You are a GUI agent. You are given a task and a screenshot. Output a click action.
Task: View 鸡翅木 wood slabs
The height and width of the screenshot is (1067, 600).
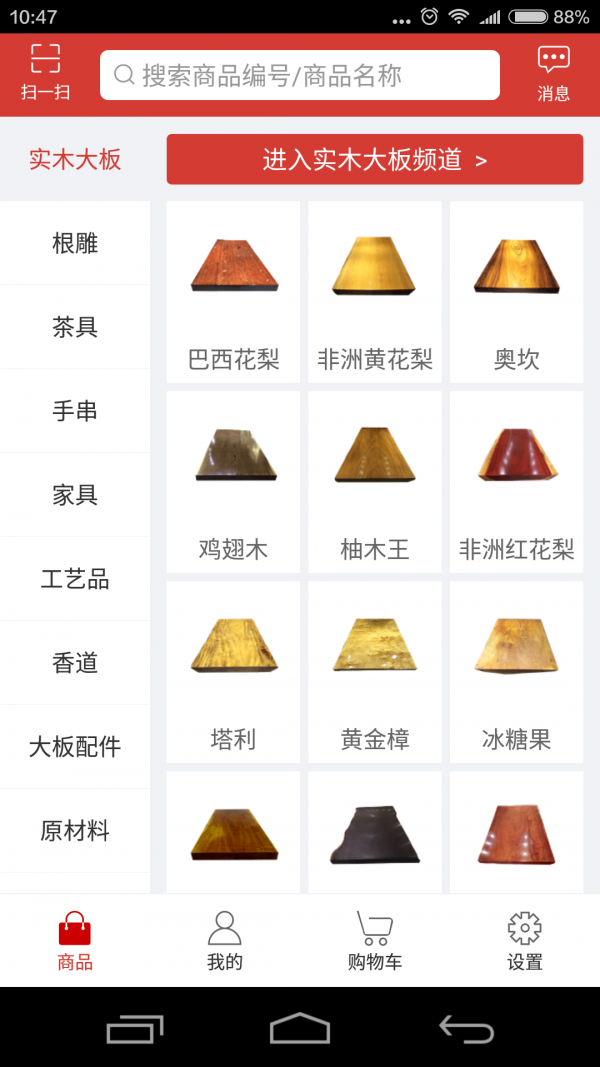pyautogui.click(x=233, y=482)
